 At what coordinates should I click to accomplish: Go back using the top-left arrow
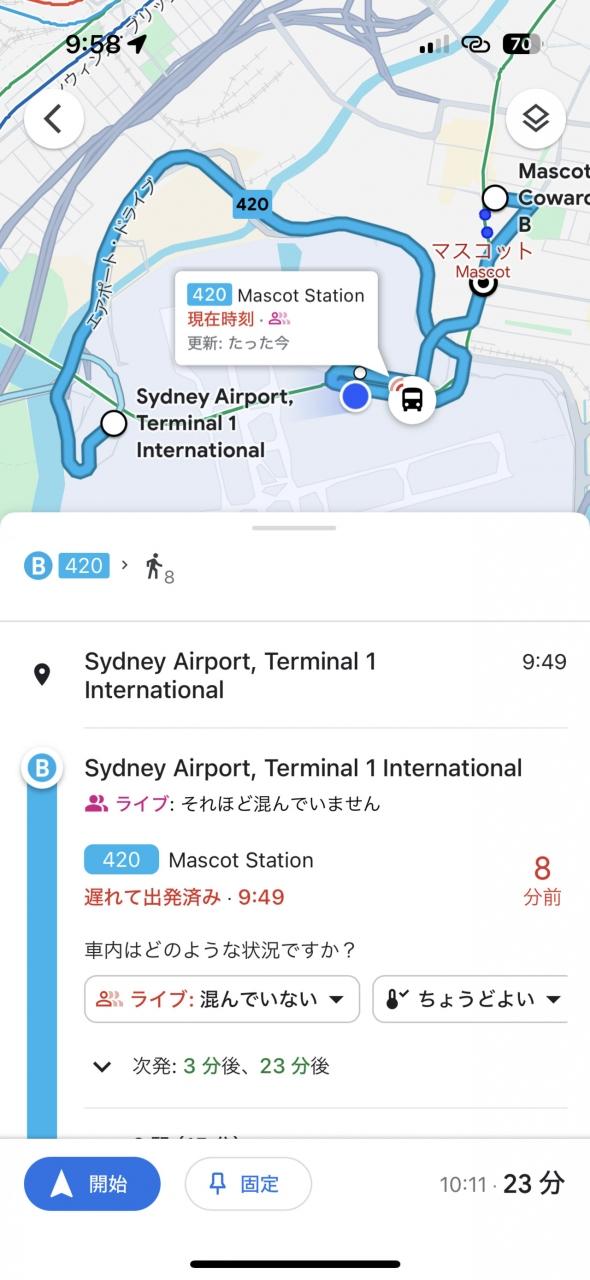[54, 119]
